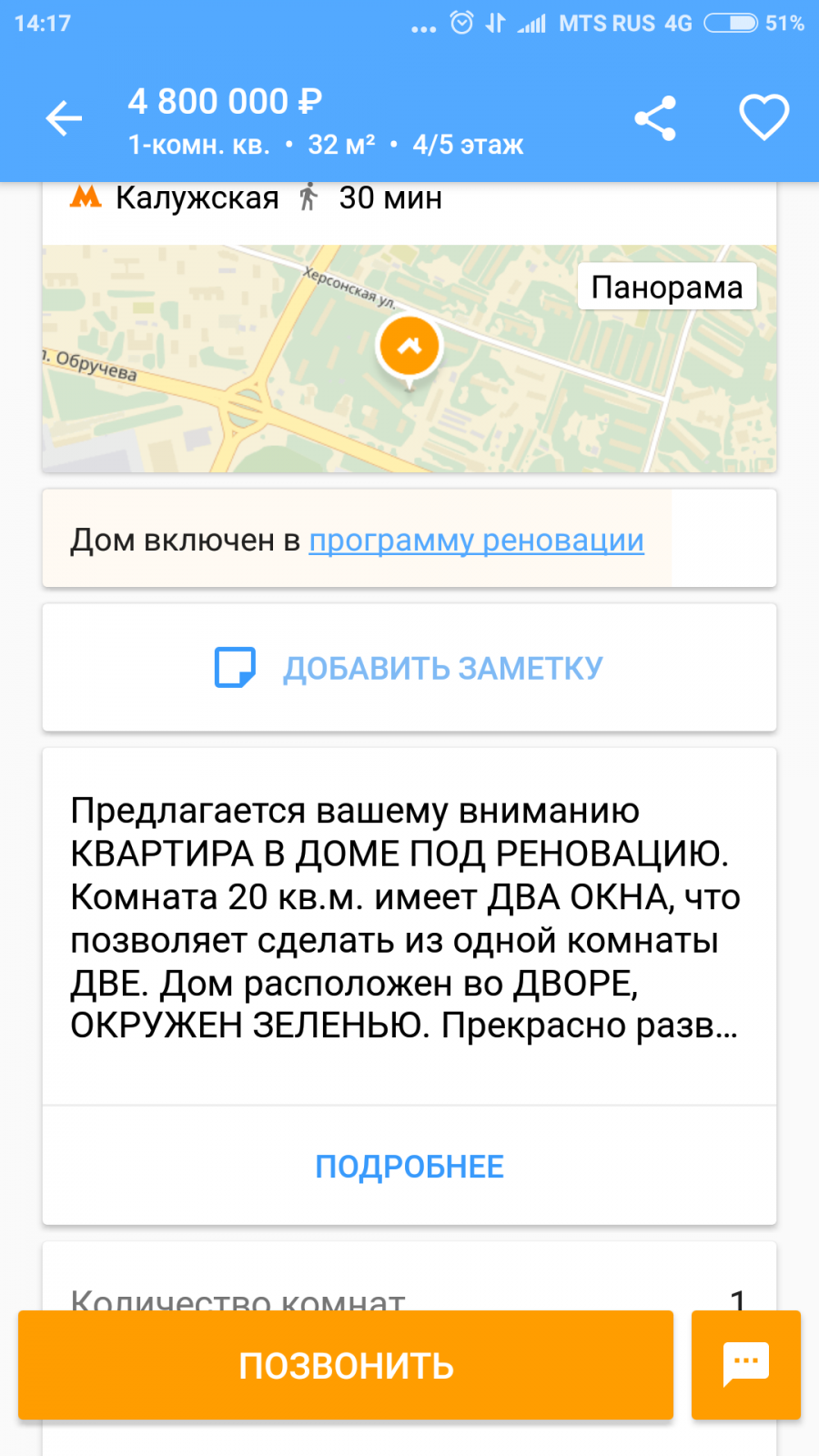Image resolution: width=819 pixels, height=1456 pixels.
Task: Add listing to favorites with heart
Action: tap(763, 118)
